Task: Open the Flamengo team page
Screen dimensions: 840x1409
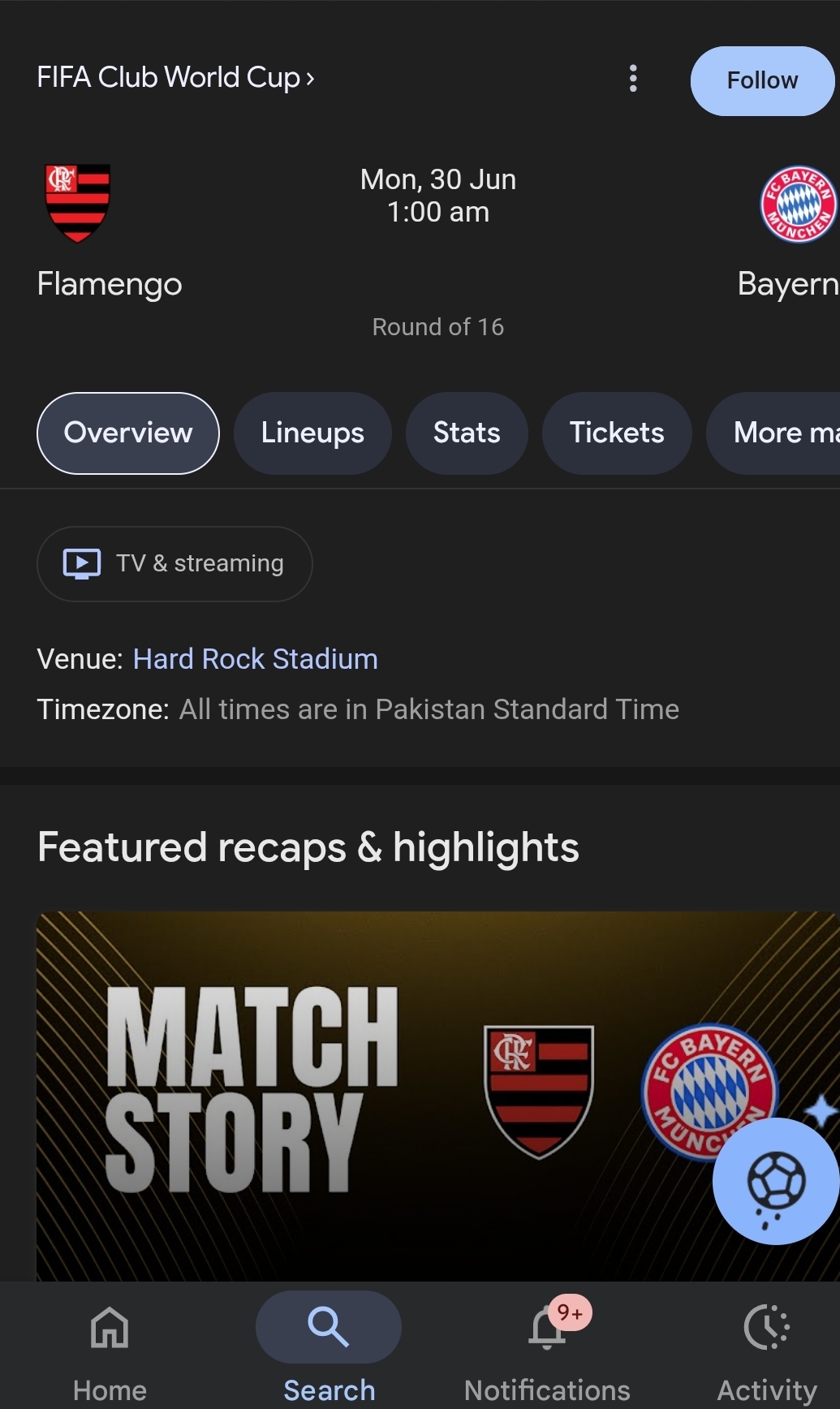Action: 109,231
